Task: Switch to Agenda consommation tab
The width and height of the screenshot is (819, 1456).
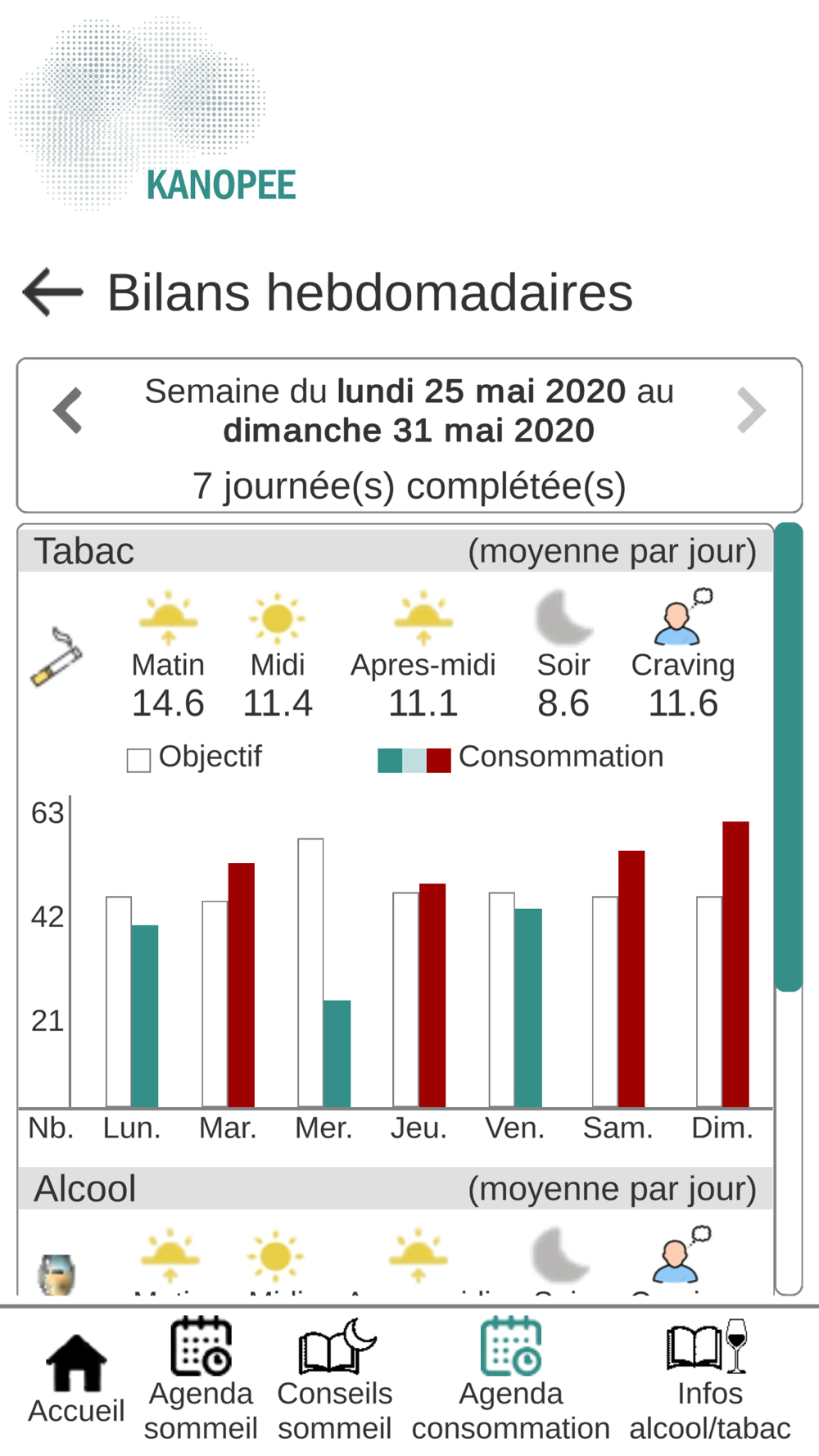Action: click(x=510, y=1381)
